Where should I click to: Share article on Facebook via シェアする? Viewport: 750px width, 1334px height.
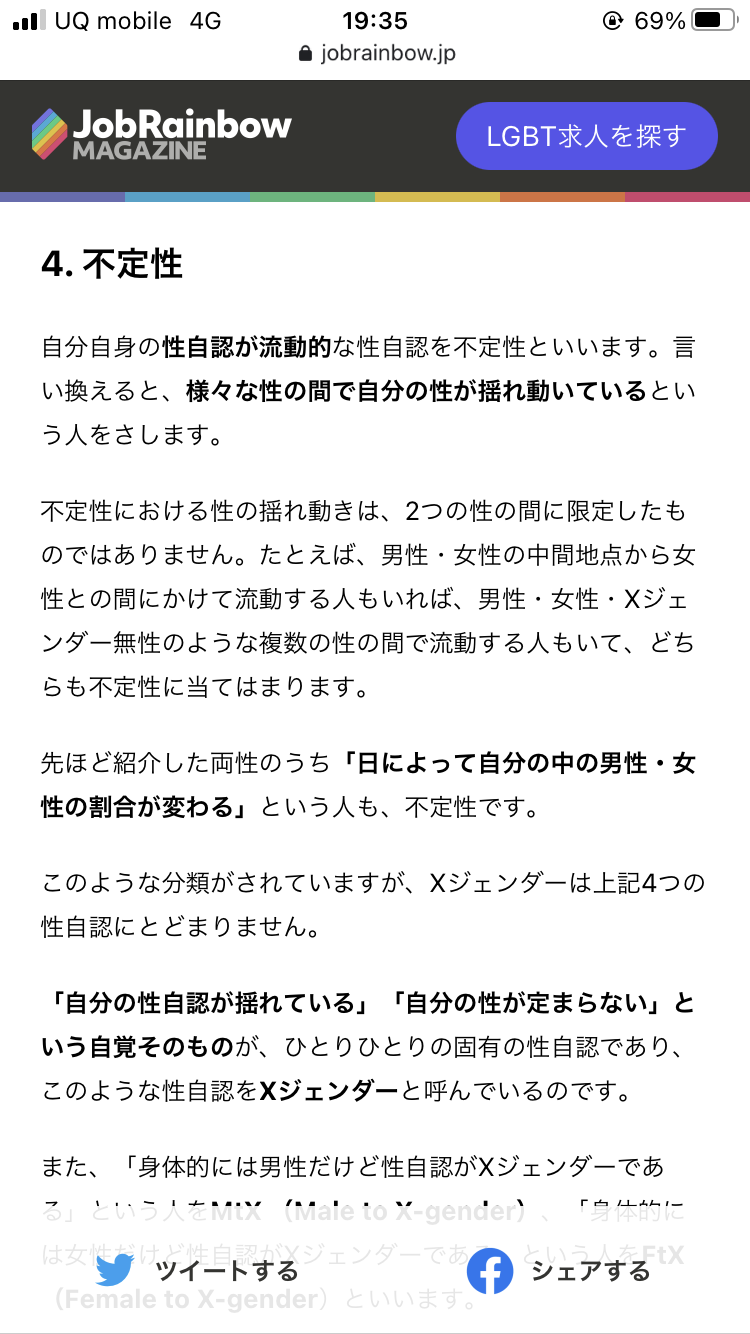tap(558, 1271)
